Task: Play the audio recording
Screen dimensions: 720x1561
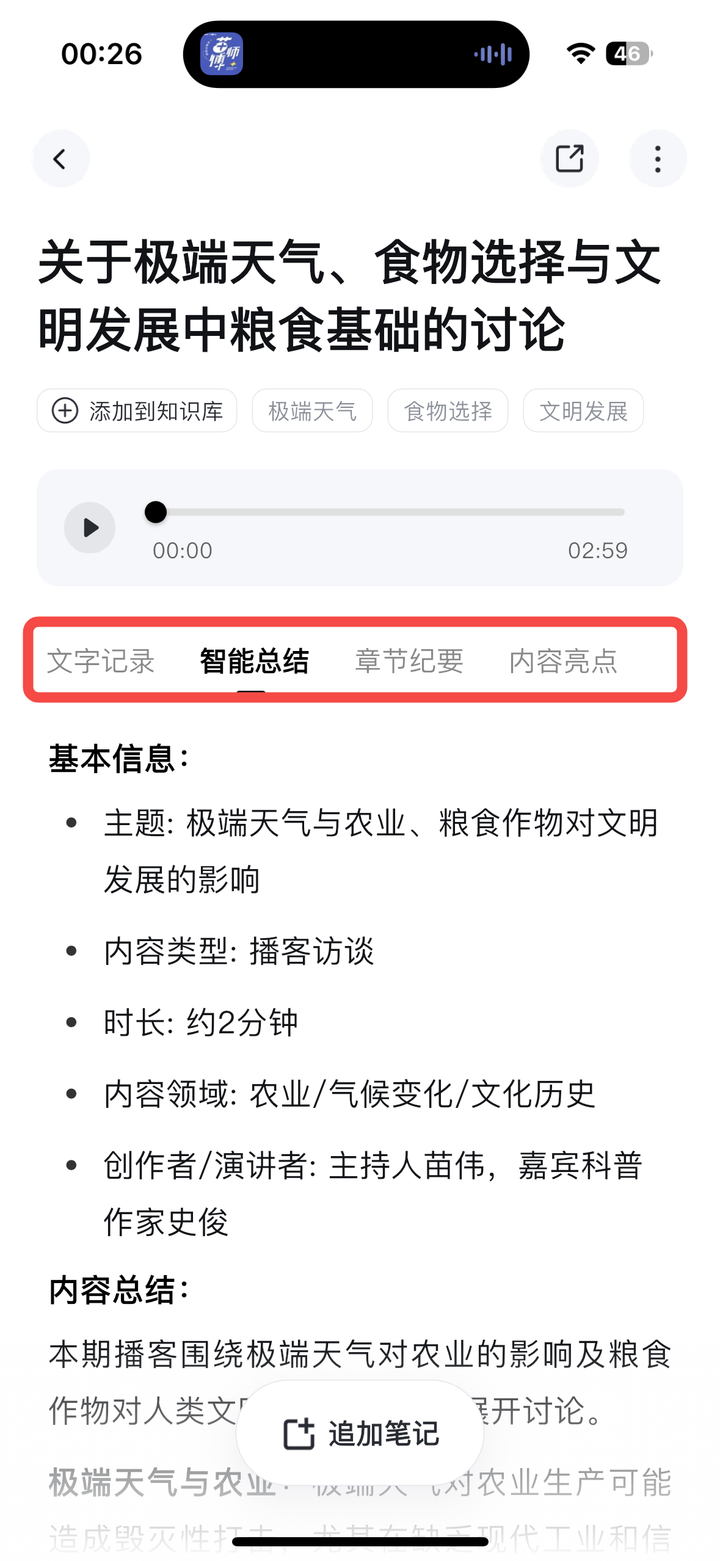Action: (90, 527)
